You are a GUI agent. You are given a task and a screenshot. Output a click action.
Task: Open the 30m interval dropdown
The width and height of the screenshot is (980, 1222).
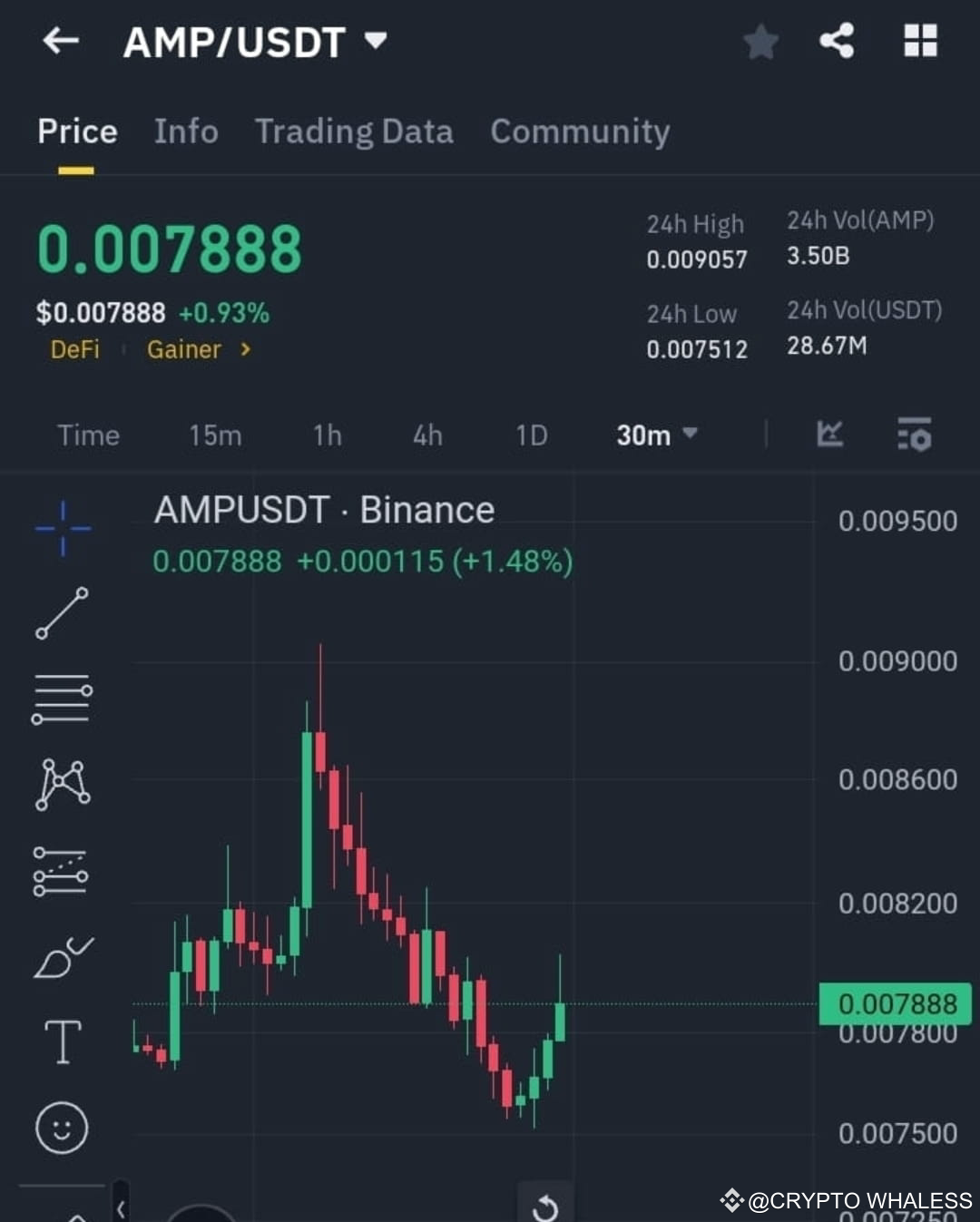coord(654,435)
